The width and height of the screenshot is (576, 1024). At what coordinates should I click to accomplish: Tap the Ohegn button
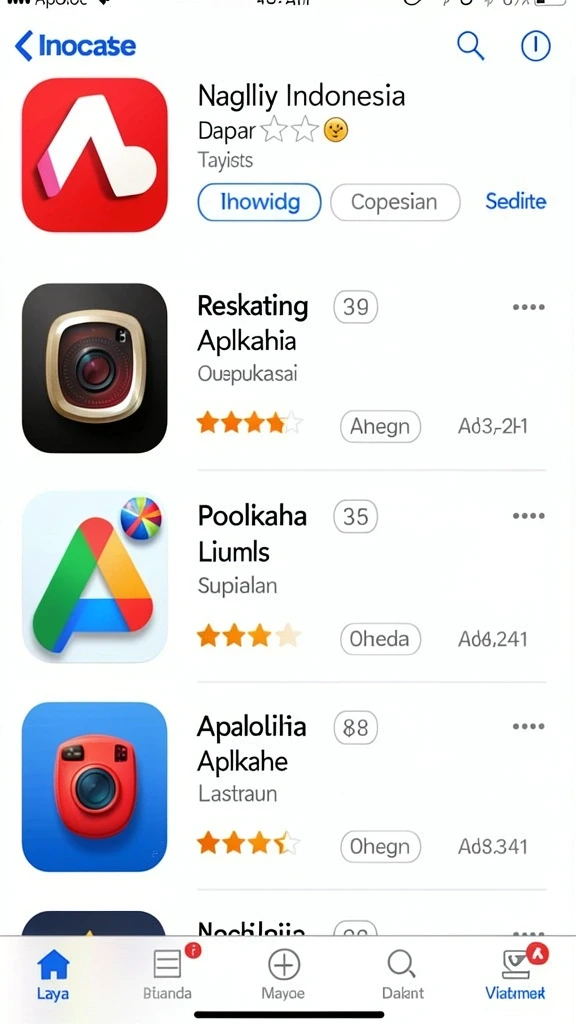[381, 846]
